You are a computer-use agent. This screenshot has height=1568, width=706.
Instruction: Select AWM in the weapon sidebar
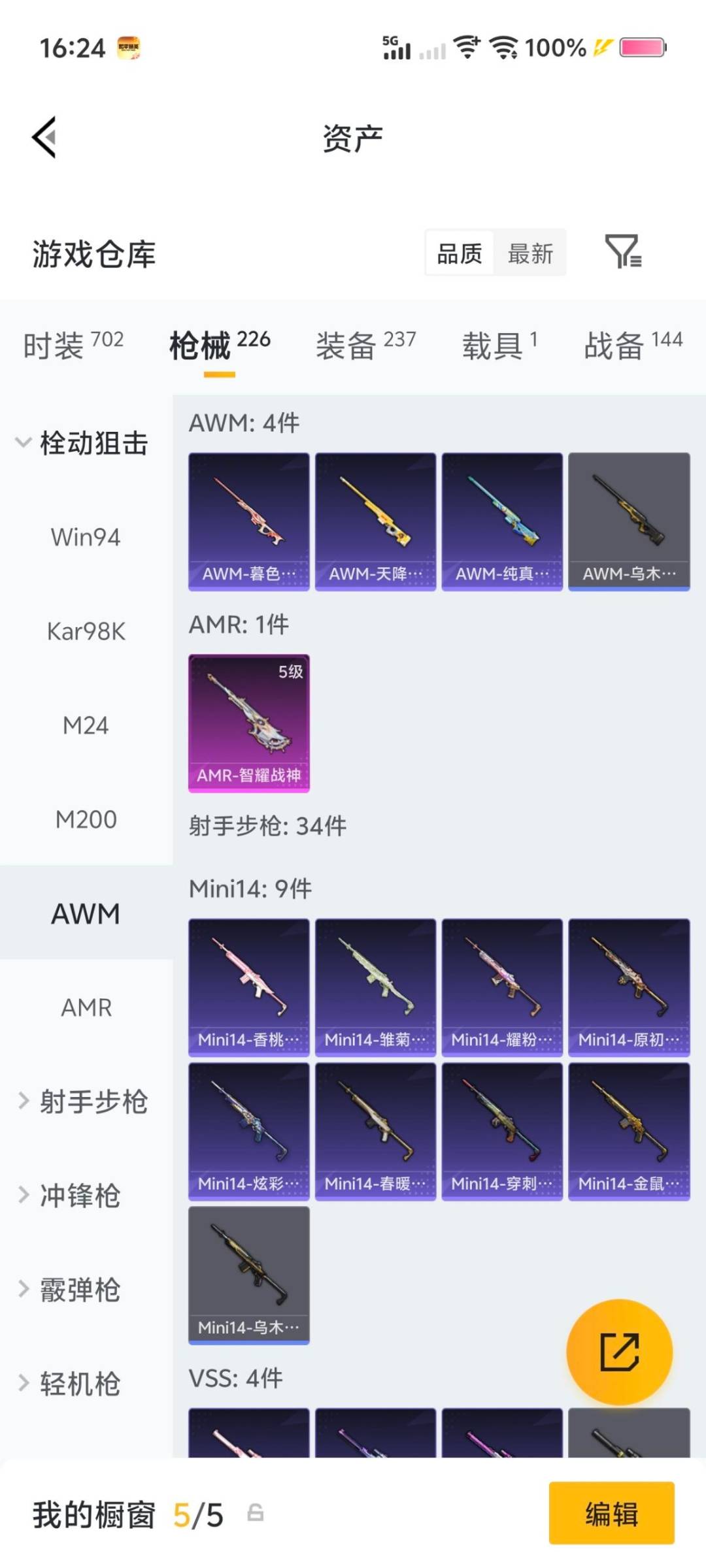coord(86,913)
